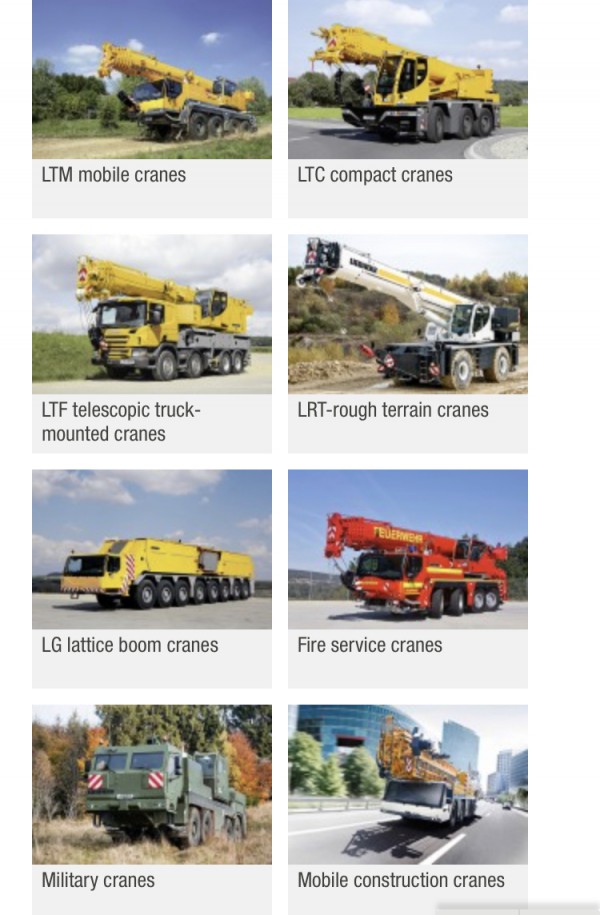Open the Military cranes category
This screenshot has width=600, height=915.
pyautogui.click(x=151, y=808)
